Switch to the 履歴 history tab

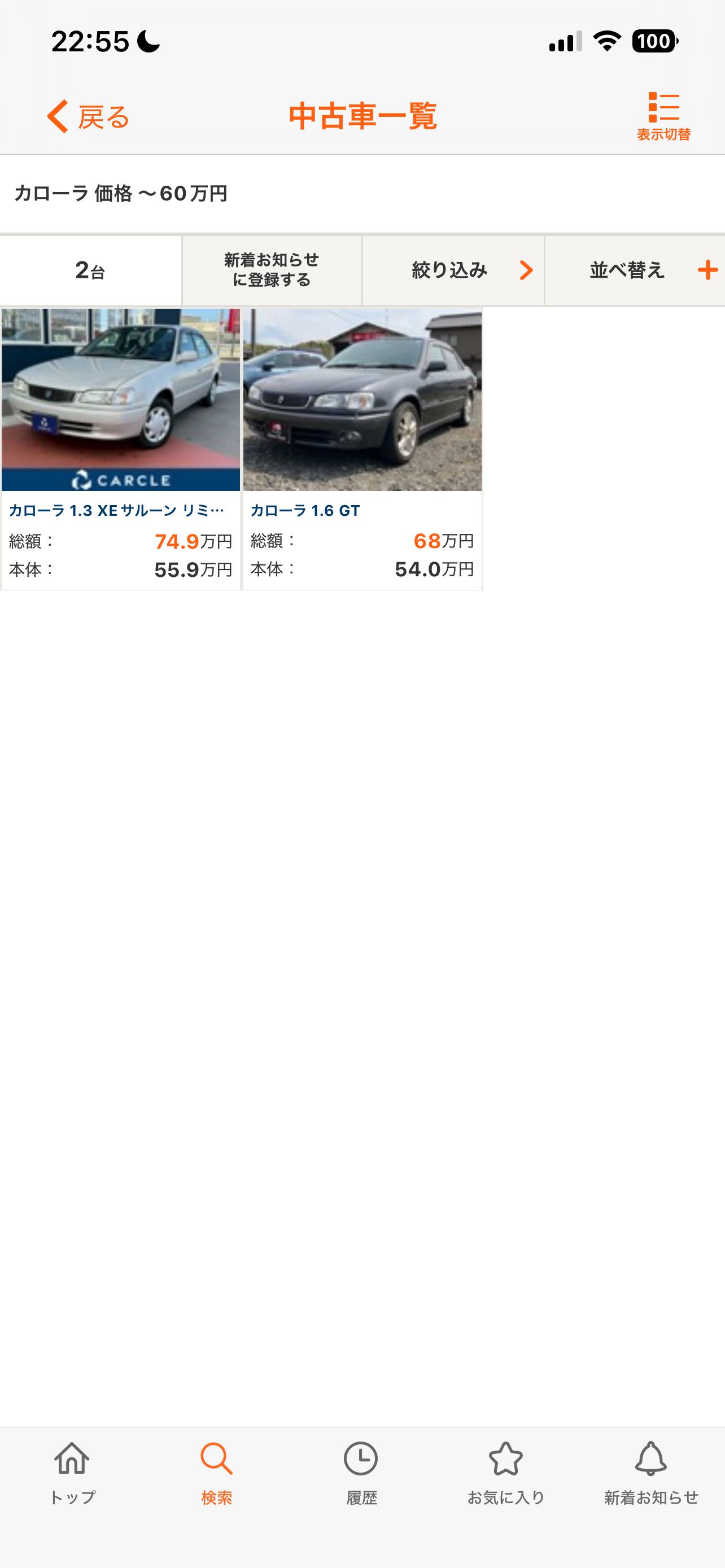(x=361, y=1473)
